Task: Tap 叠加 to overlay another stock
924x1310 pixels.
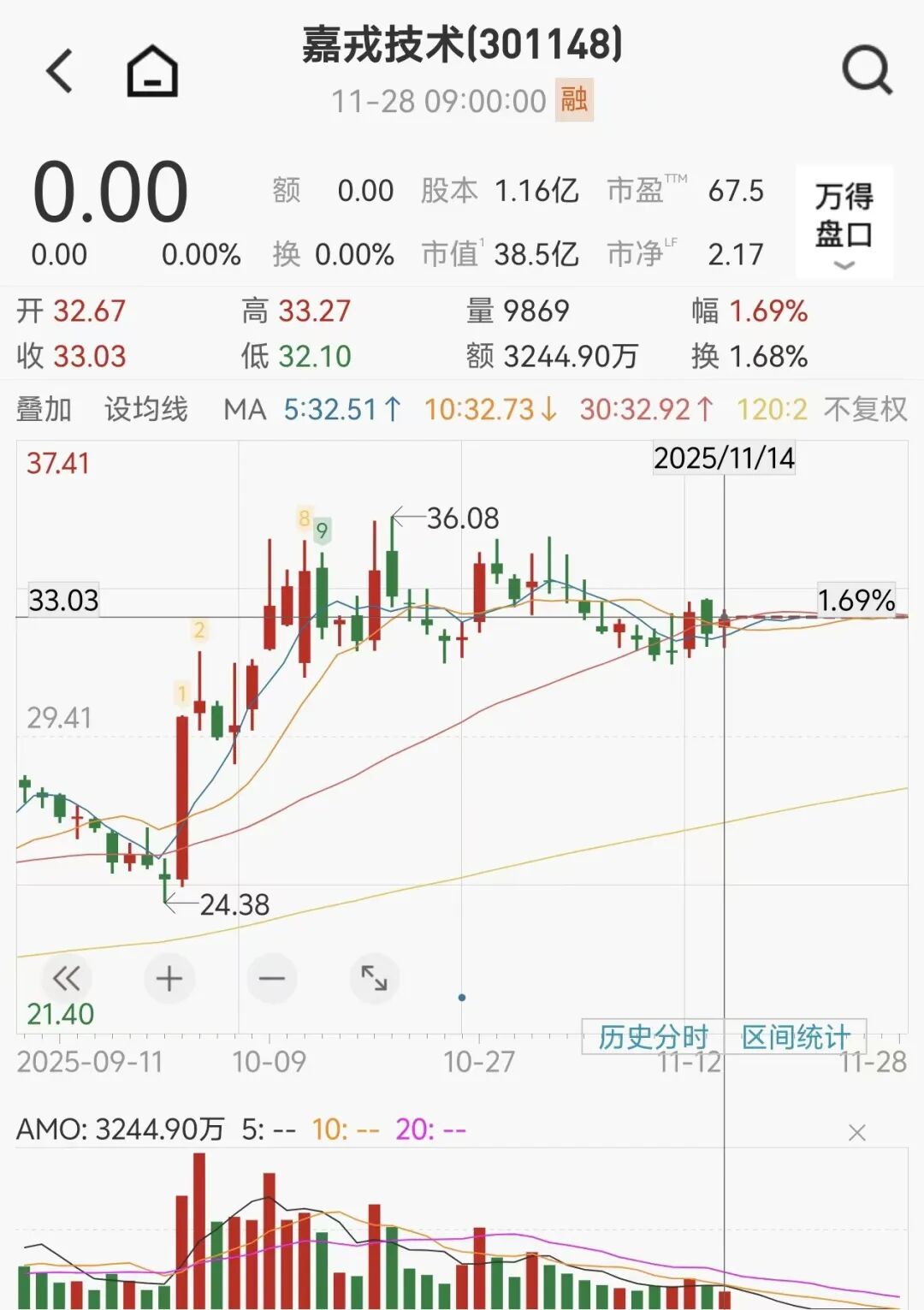Action: pos(44,410)
